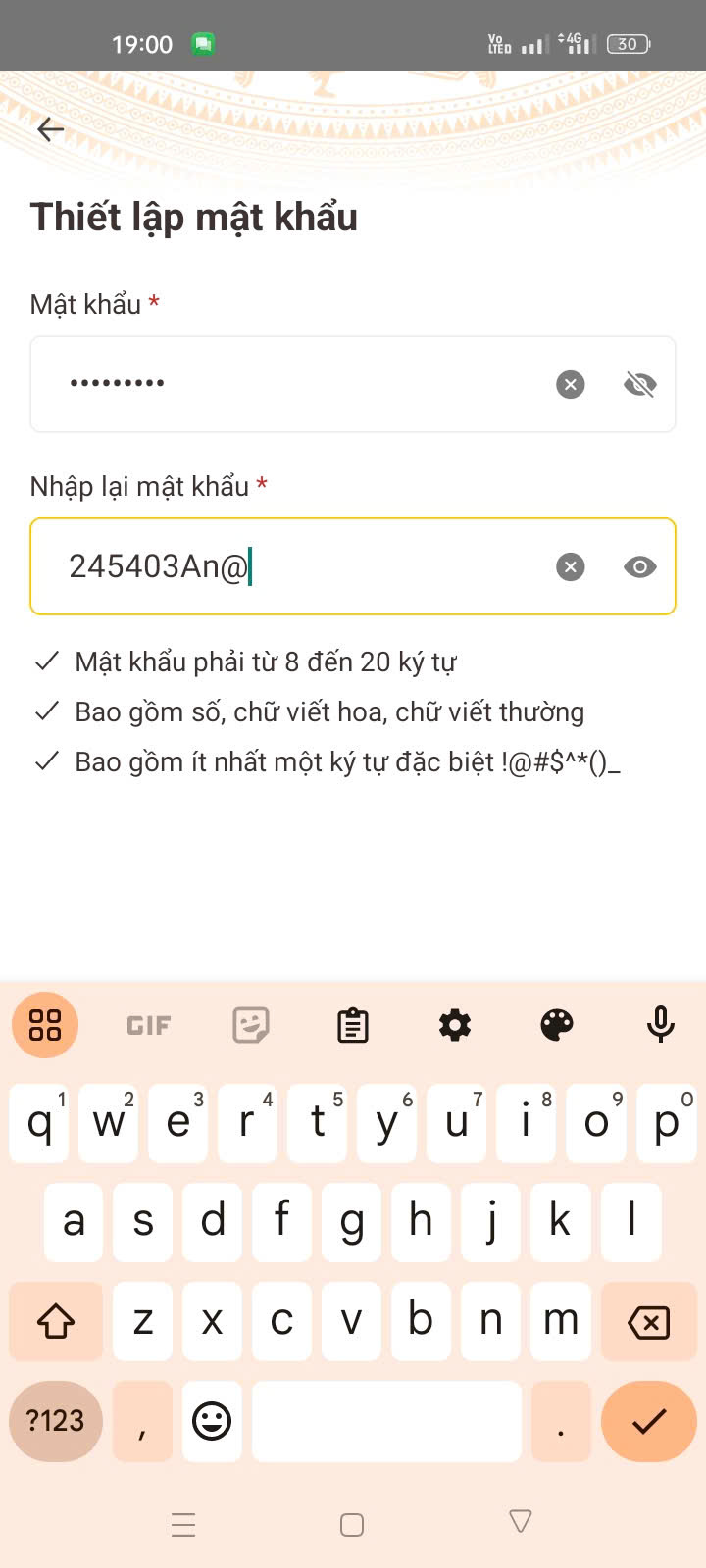This screenshot has height=1568, width=706.
Task: Focus the Nhập lại mật khẩu field
Action: pyautogui.click(x=353, y=566)
